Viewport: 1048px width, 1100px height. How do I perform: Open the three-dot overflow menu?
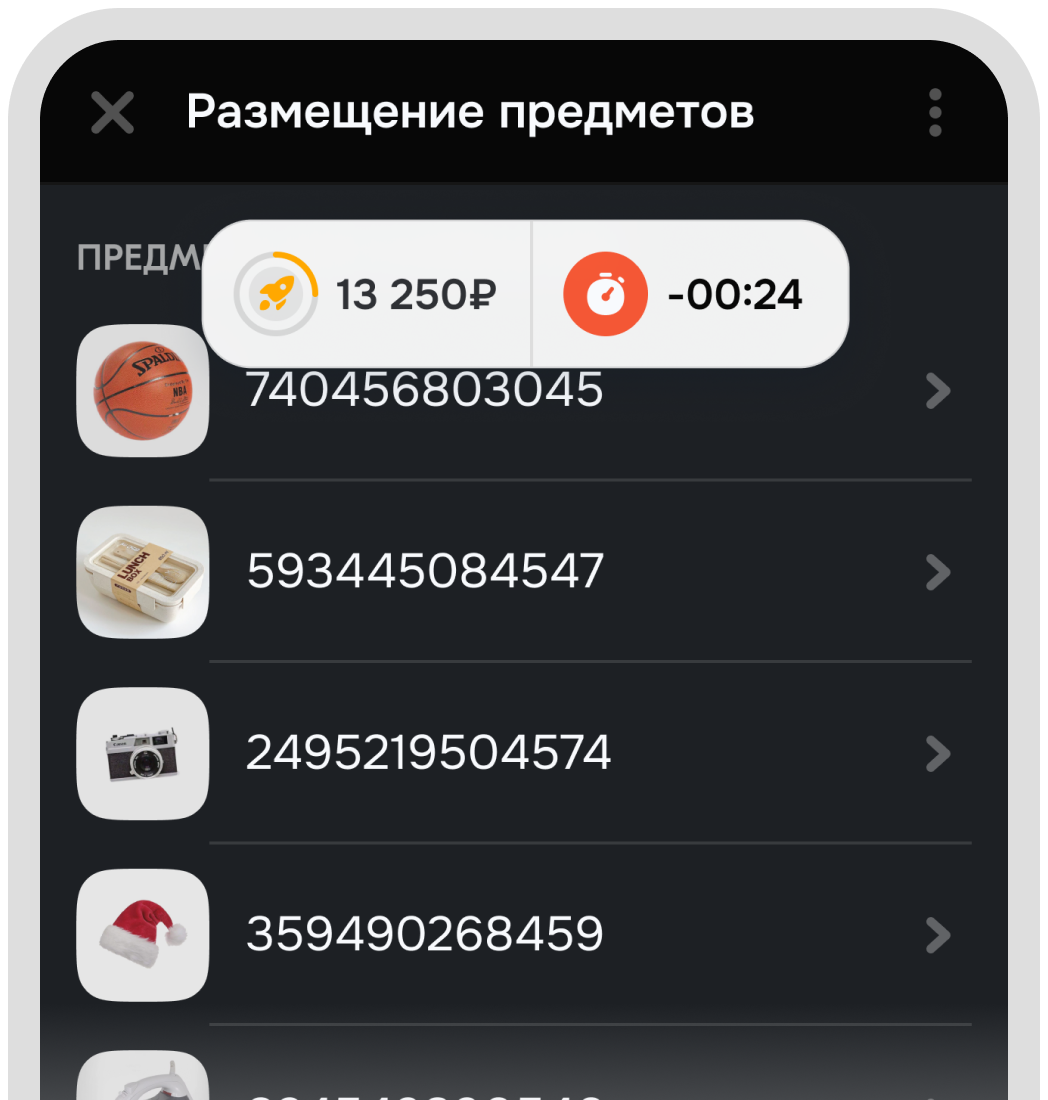point(935,112)
